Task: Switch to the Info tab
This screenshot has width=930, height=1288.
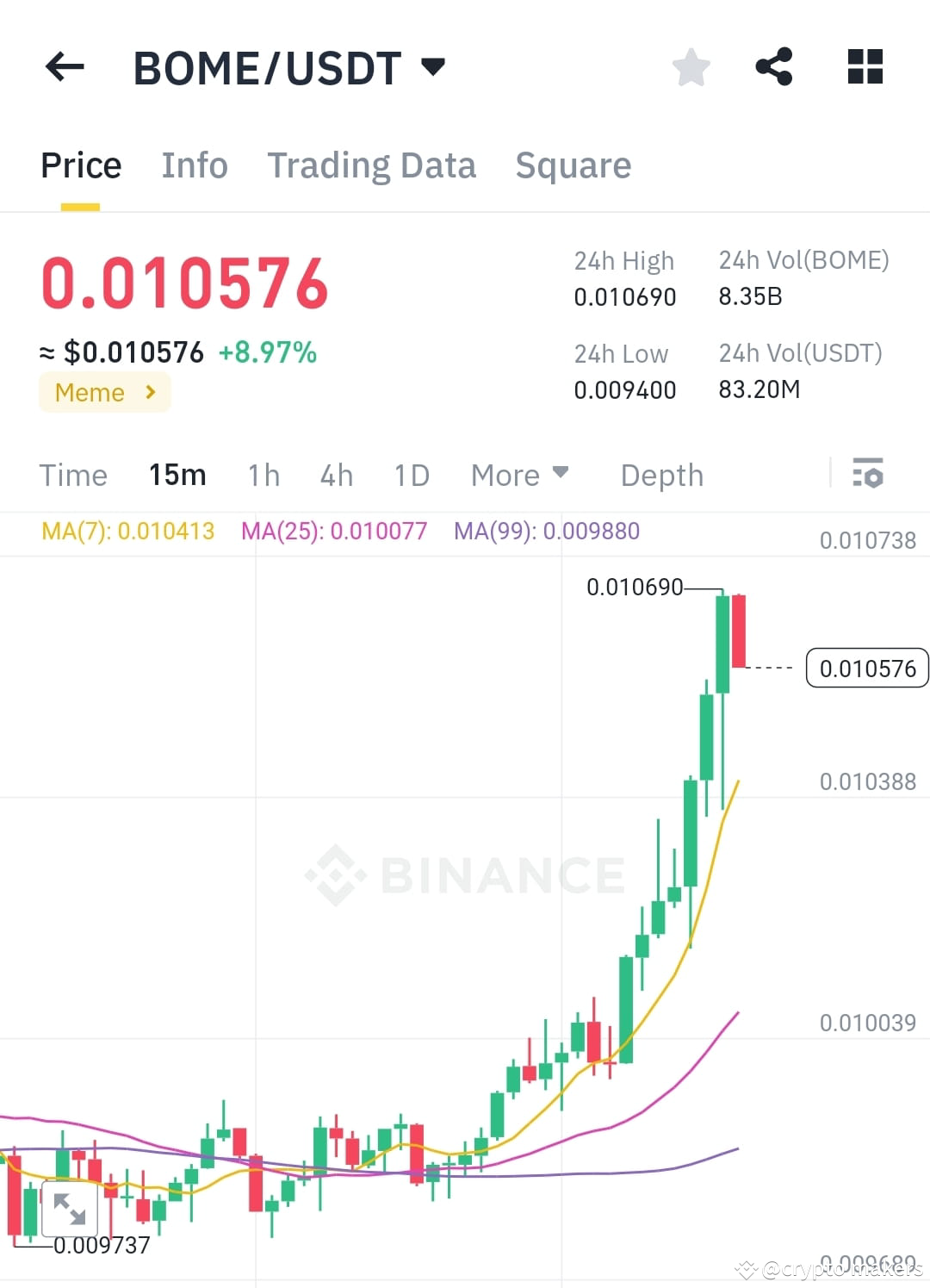Action: (194, 165)
